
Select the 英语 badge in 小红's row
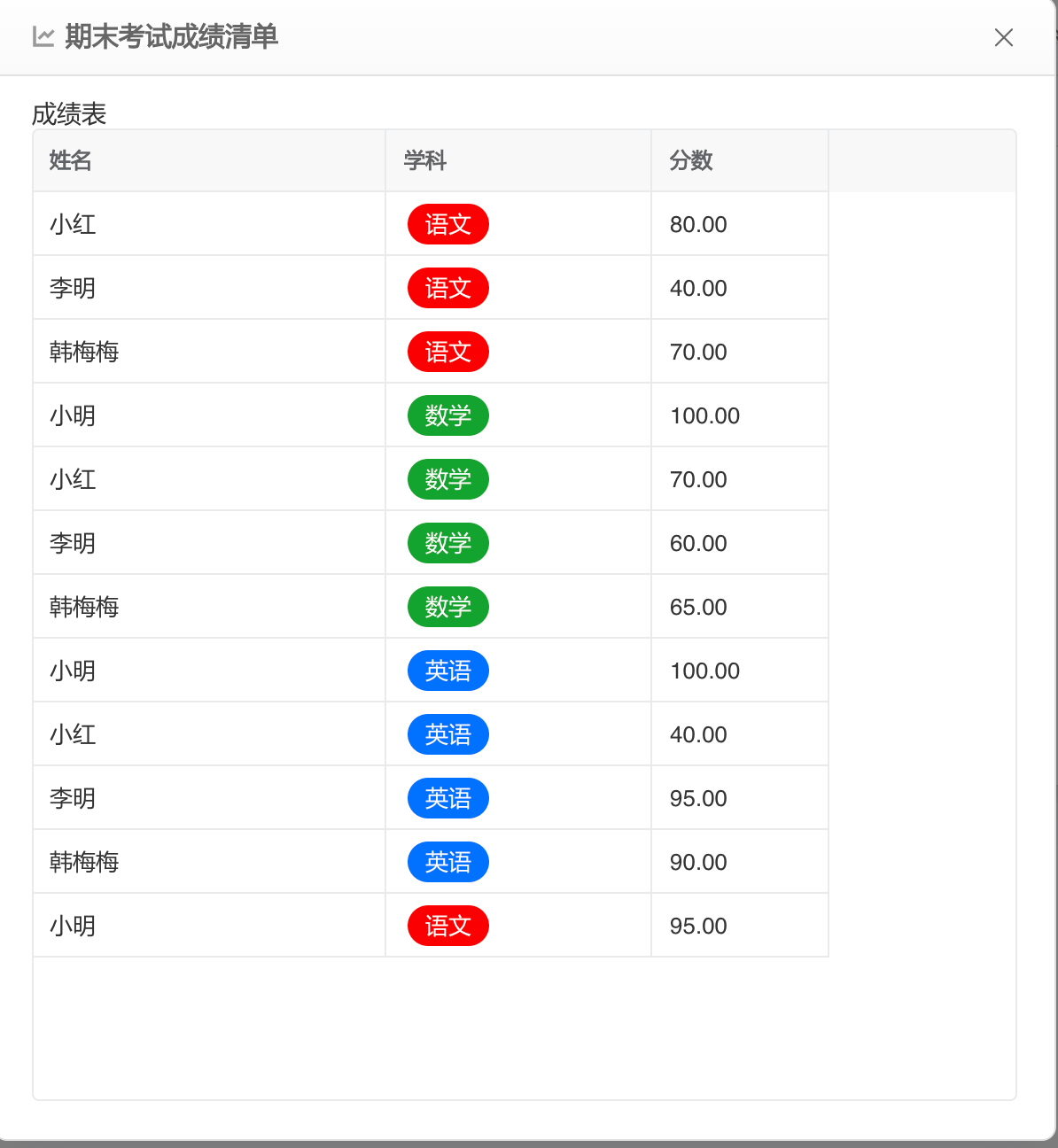tap(447, 734)
